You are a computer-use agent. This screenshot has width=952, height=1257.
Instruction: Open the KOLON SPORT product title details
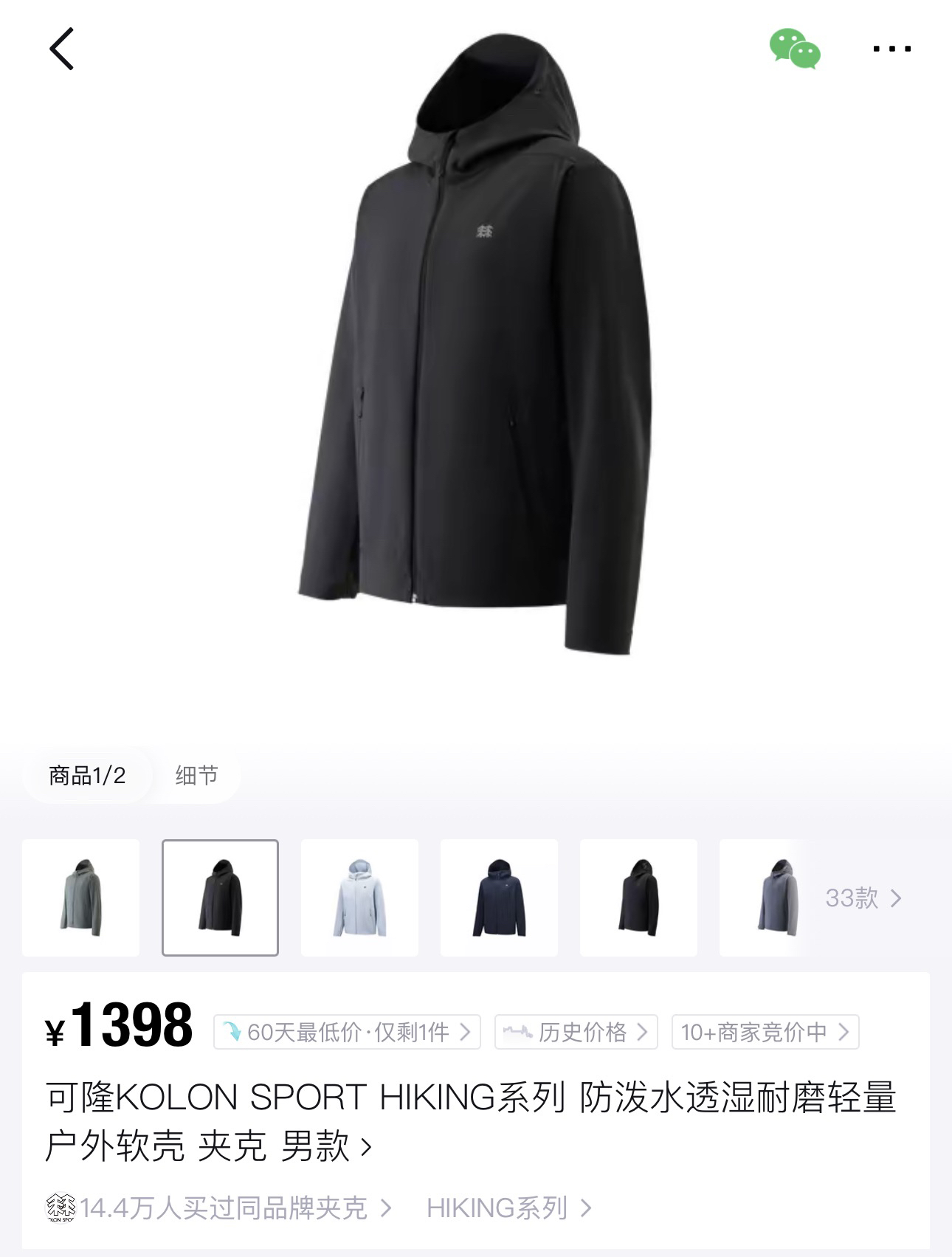(x=471, y=1121)
